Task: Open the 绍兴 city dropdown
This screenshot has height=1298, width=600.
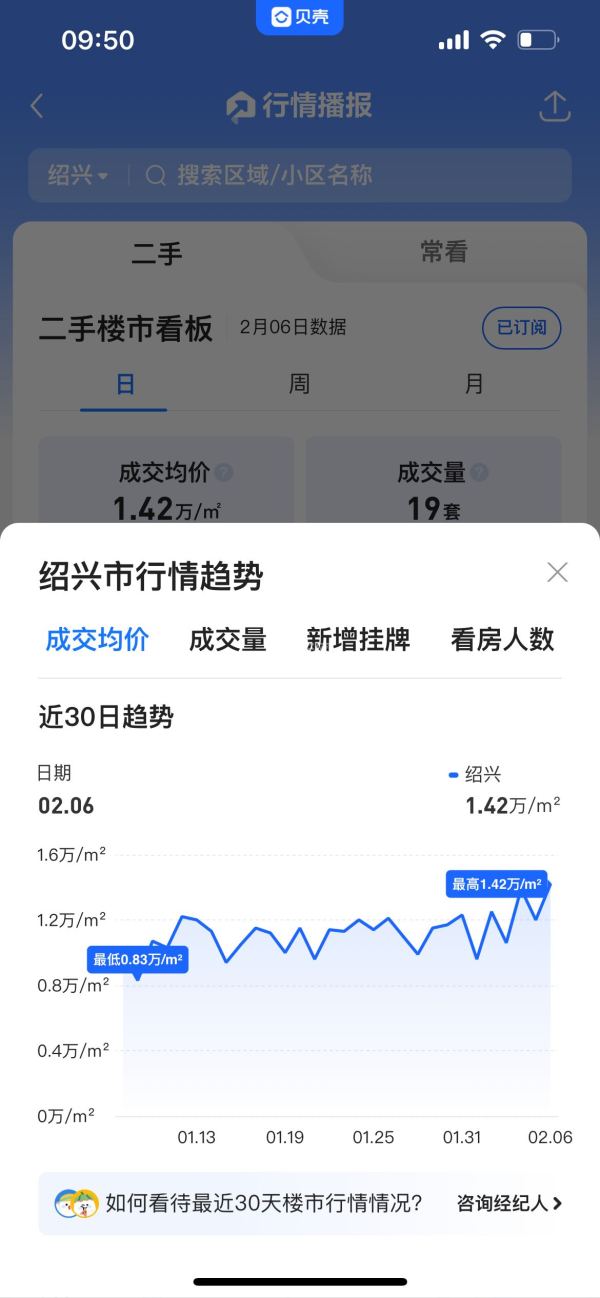Action: [78, 175]
